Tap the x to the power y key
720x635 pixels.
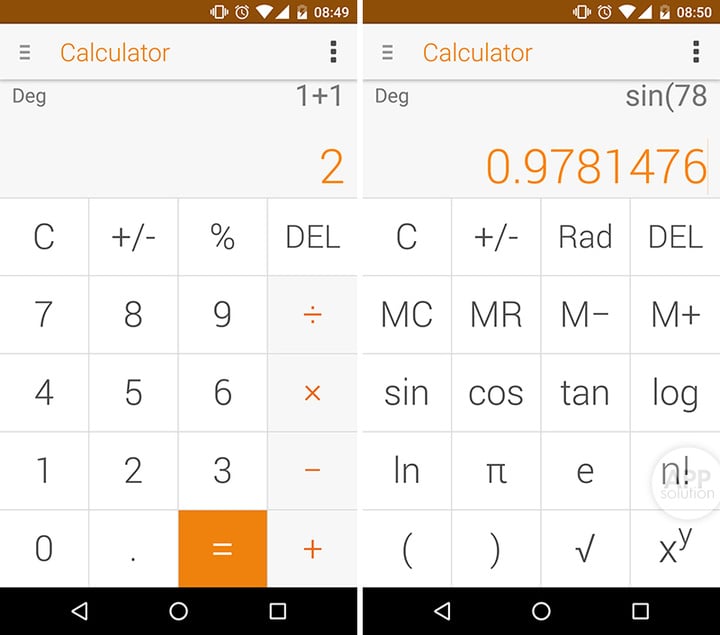point(675,546)
